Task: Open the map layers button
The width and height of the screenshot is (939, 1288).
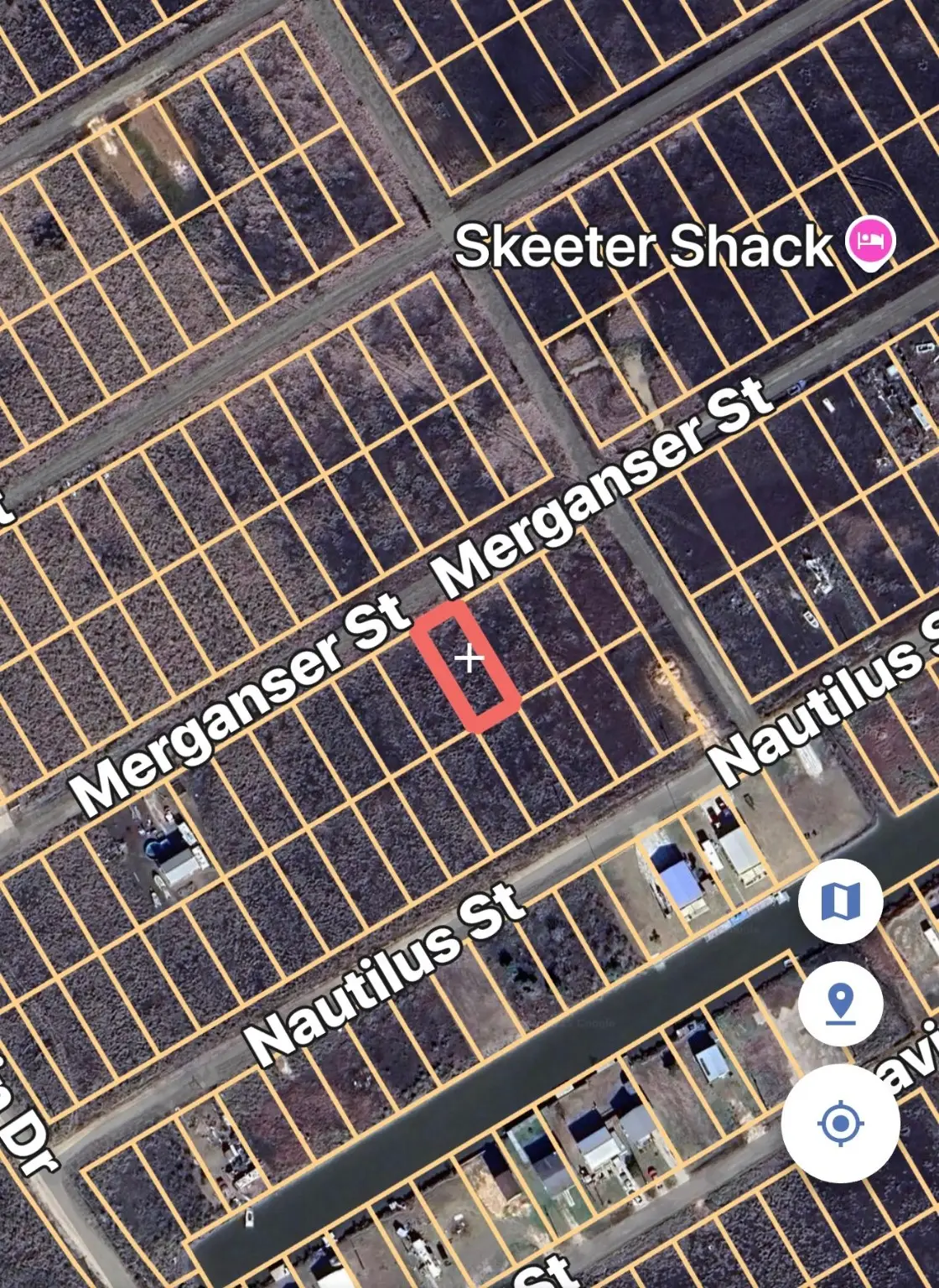Action: 840,901
